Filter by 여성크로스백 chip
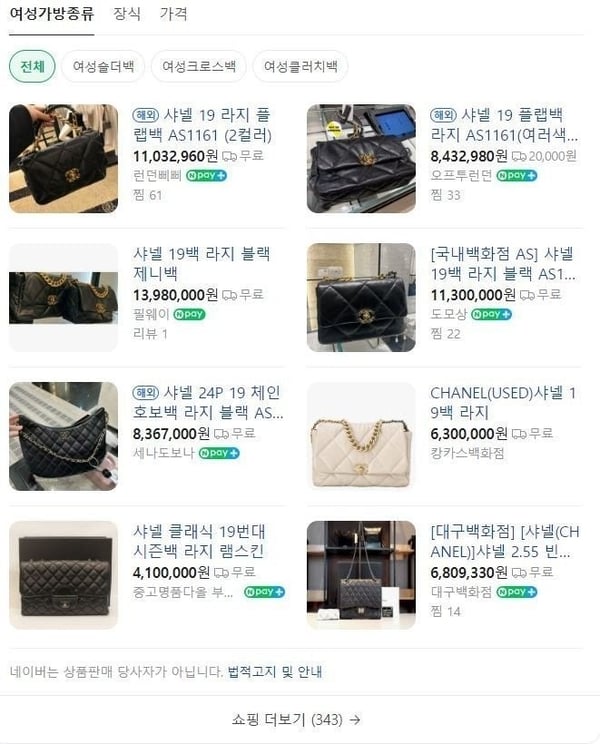600x744 pixels. tap(198, 67)
